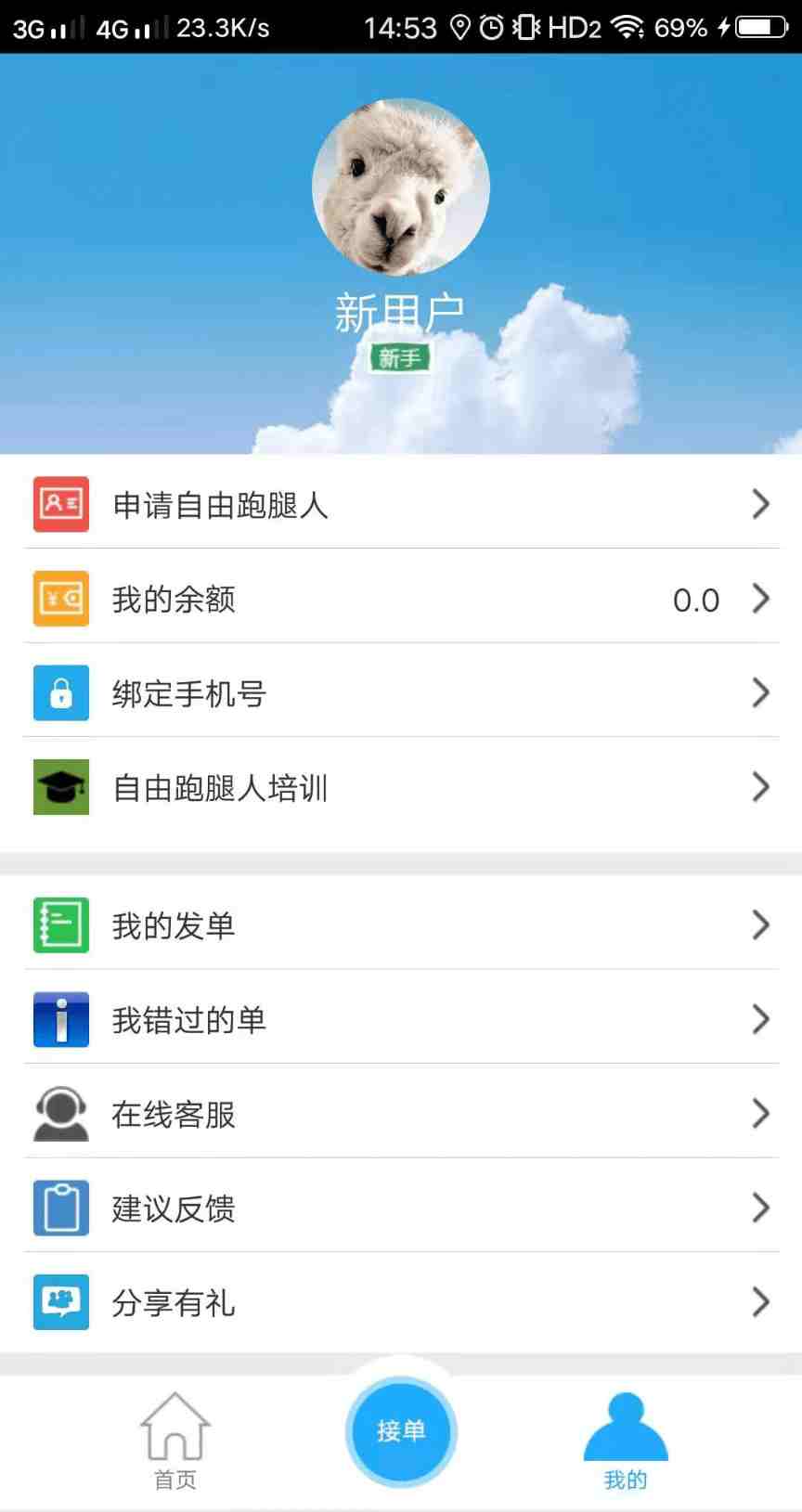Open 建议反馈 feedback row
This screenshot has width=802, height=1512.
(x=401, y=1208)
